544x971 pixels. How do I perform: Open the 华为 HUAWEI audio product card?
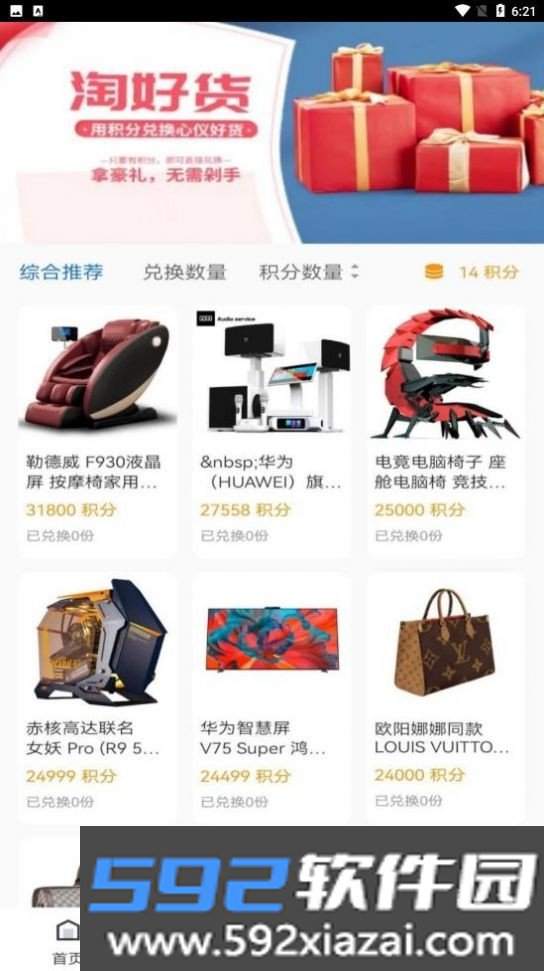coord(272,431)
